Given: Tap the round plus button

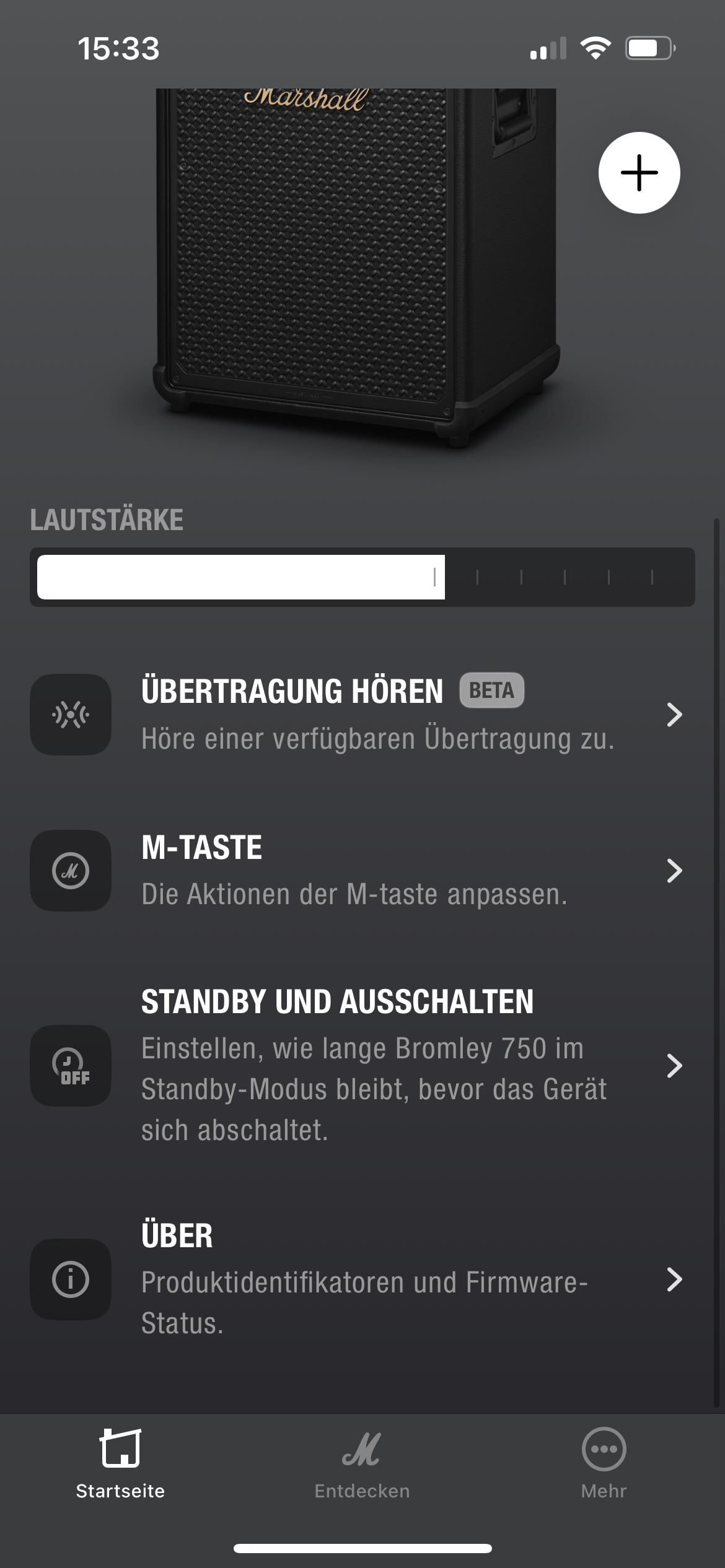Looking at the screenshot, I should (639, 173).
